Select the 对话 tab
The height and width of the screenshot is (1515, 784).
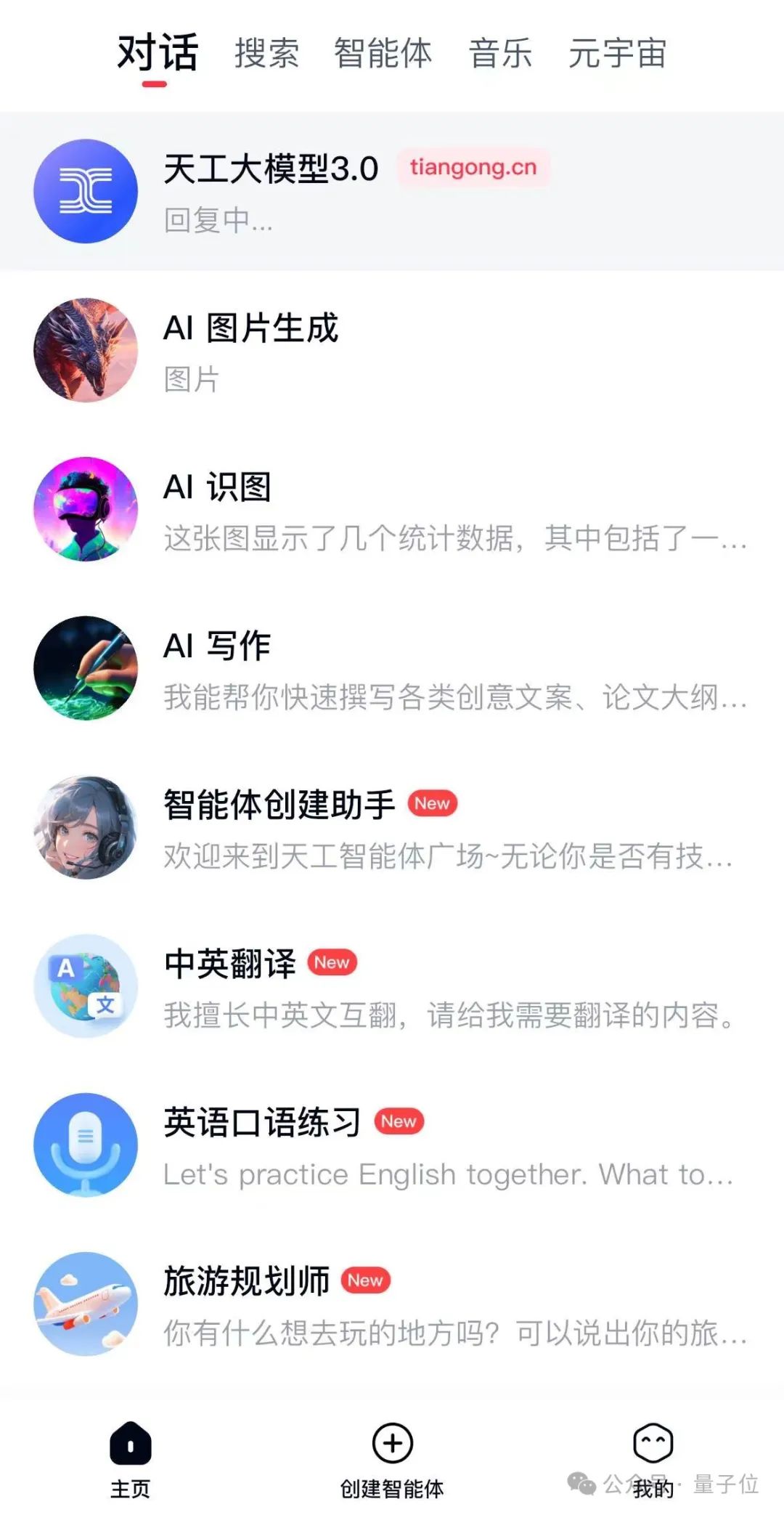(x=157, y=54)
